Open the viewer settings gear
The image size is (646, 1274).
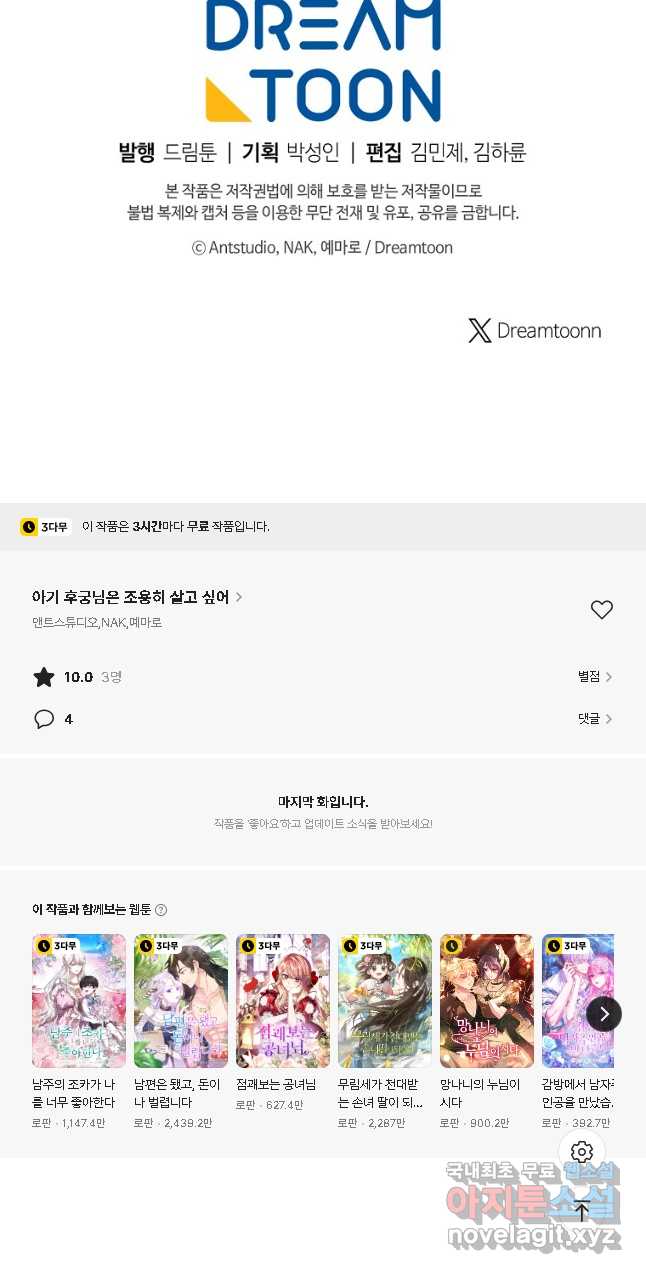[x=582, y=1152]
